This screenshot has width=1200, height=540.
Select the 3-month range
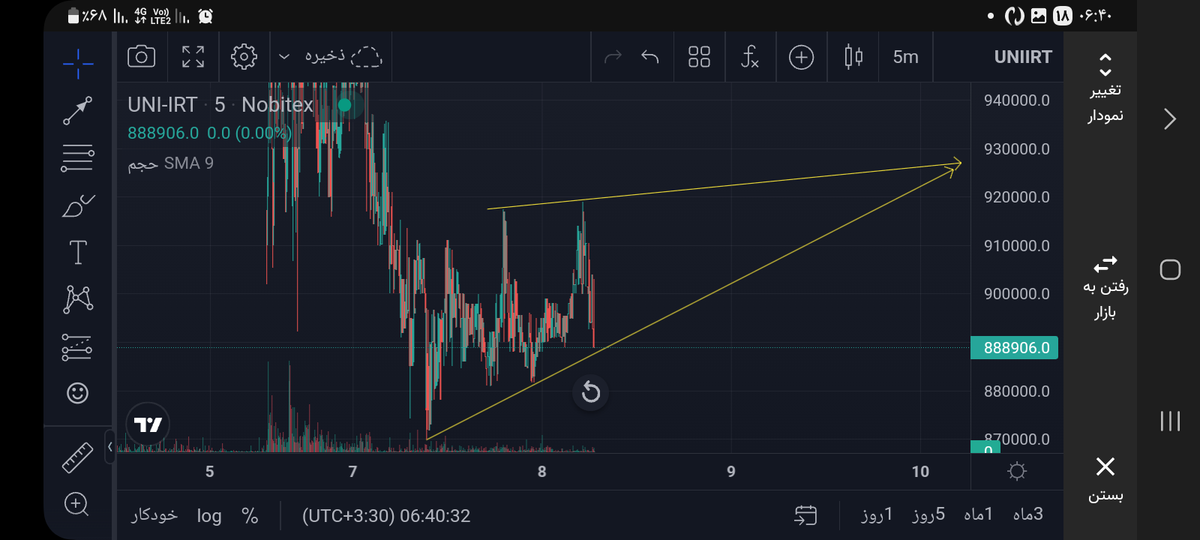[x=1027, y=515]
